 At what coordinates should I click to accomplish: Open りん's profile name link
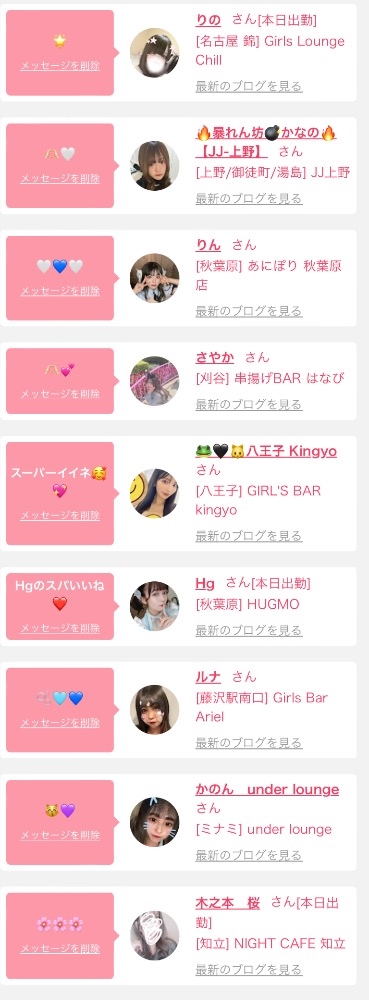point(208,245)
